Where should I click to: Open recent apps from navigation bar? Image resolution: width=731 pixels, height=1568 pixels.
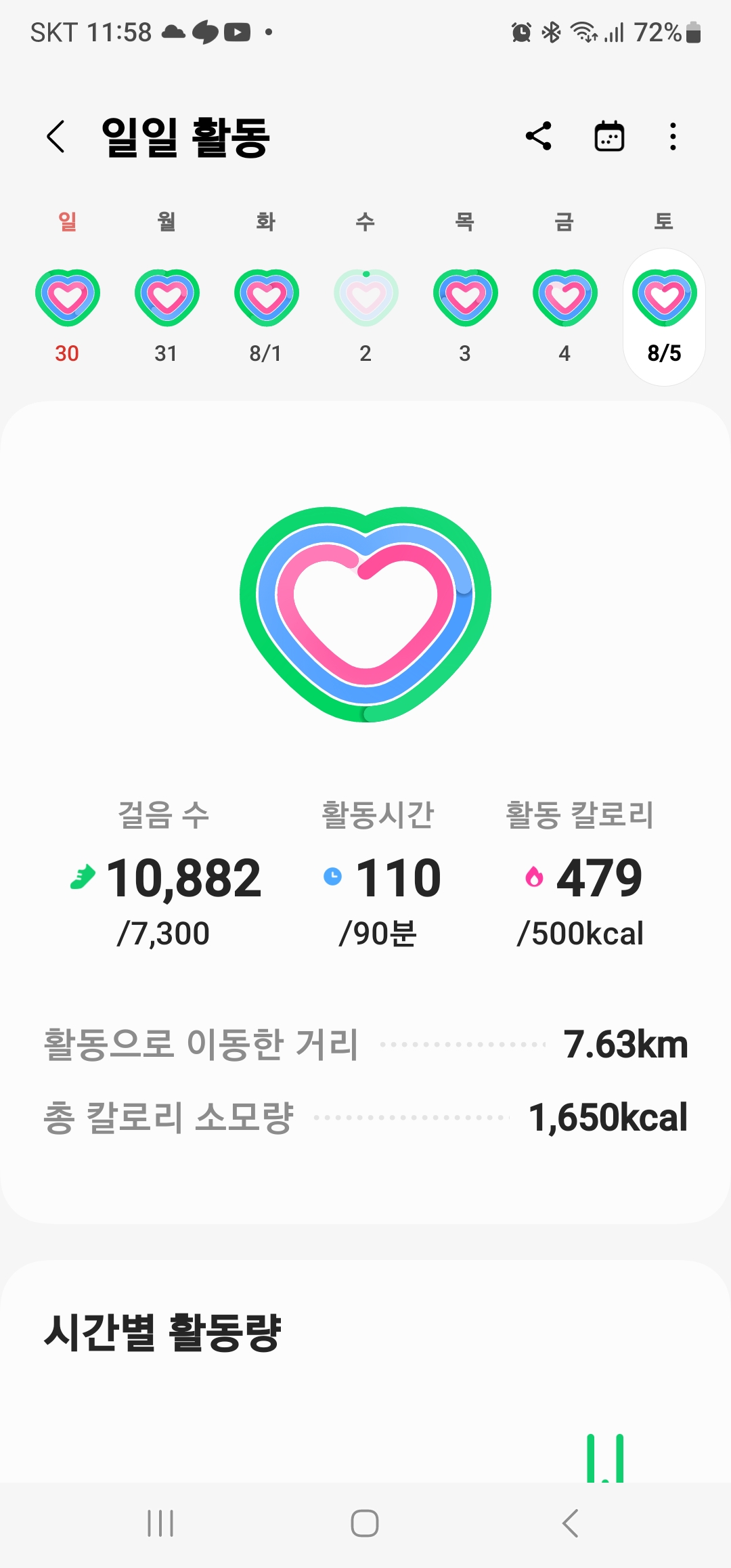pyautogui.click(x=160, y=1523)
